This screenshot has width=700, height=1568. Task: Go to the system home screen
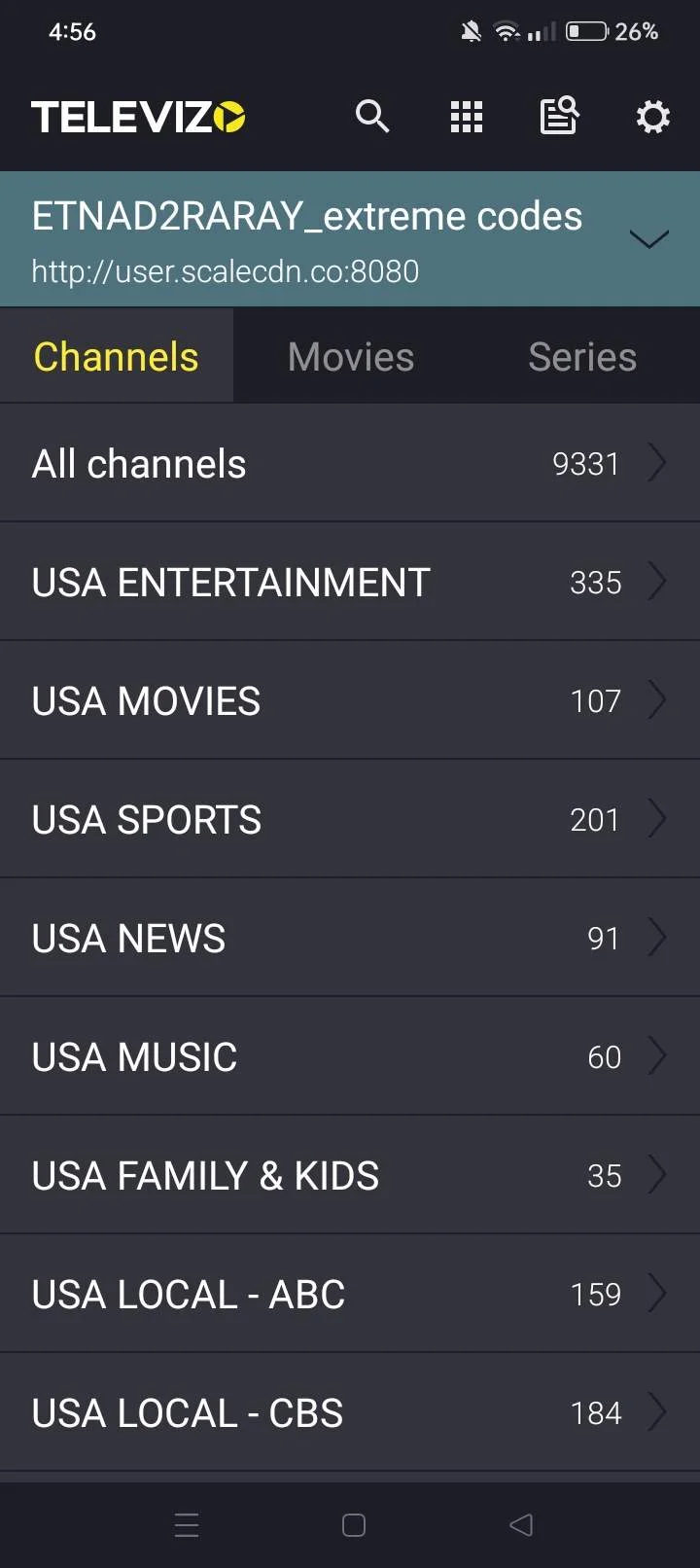(x=354, y=1524)
